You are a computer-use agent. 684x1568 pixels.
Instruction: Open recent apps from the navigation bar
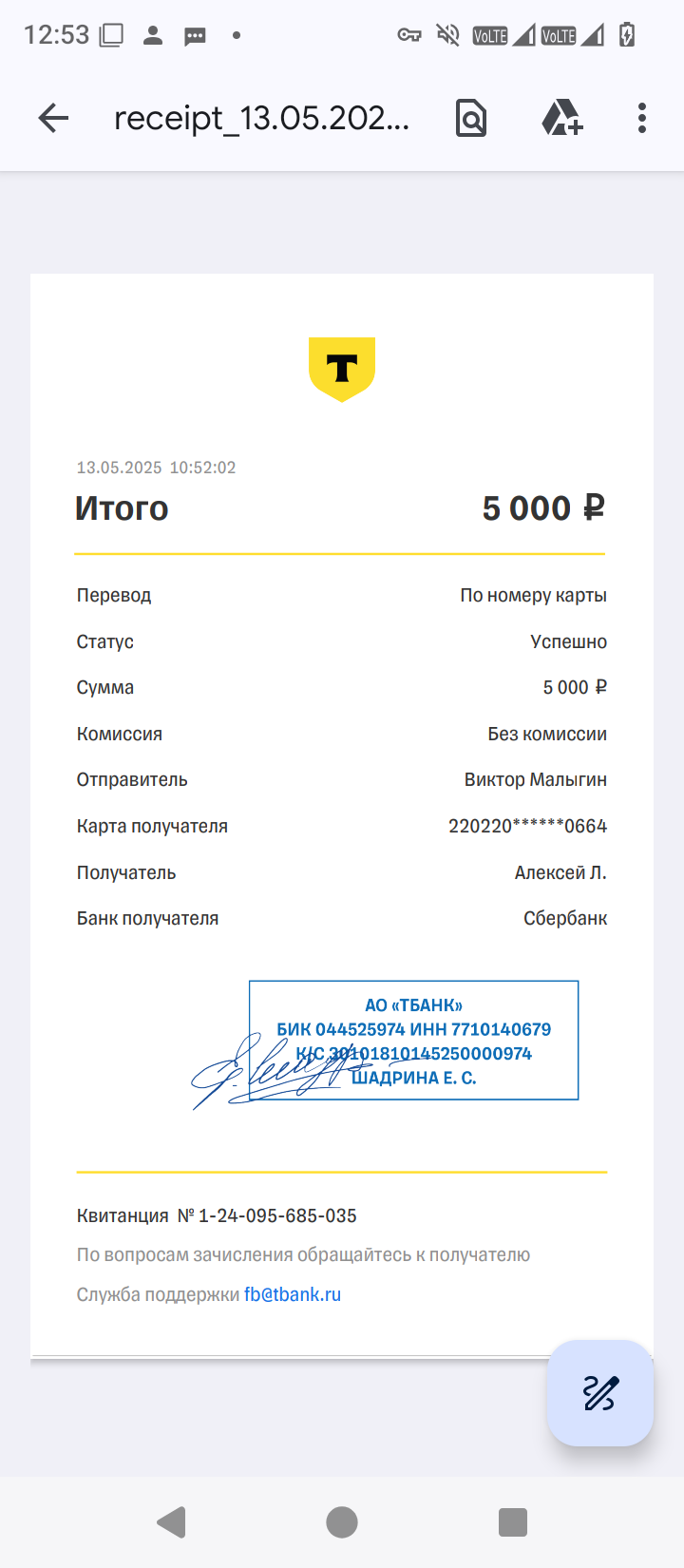(x=513, y=1522)
